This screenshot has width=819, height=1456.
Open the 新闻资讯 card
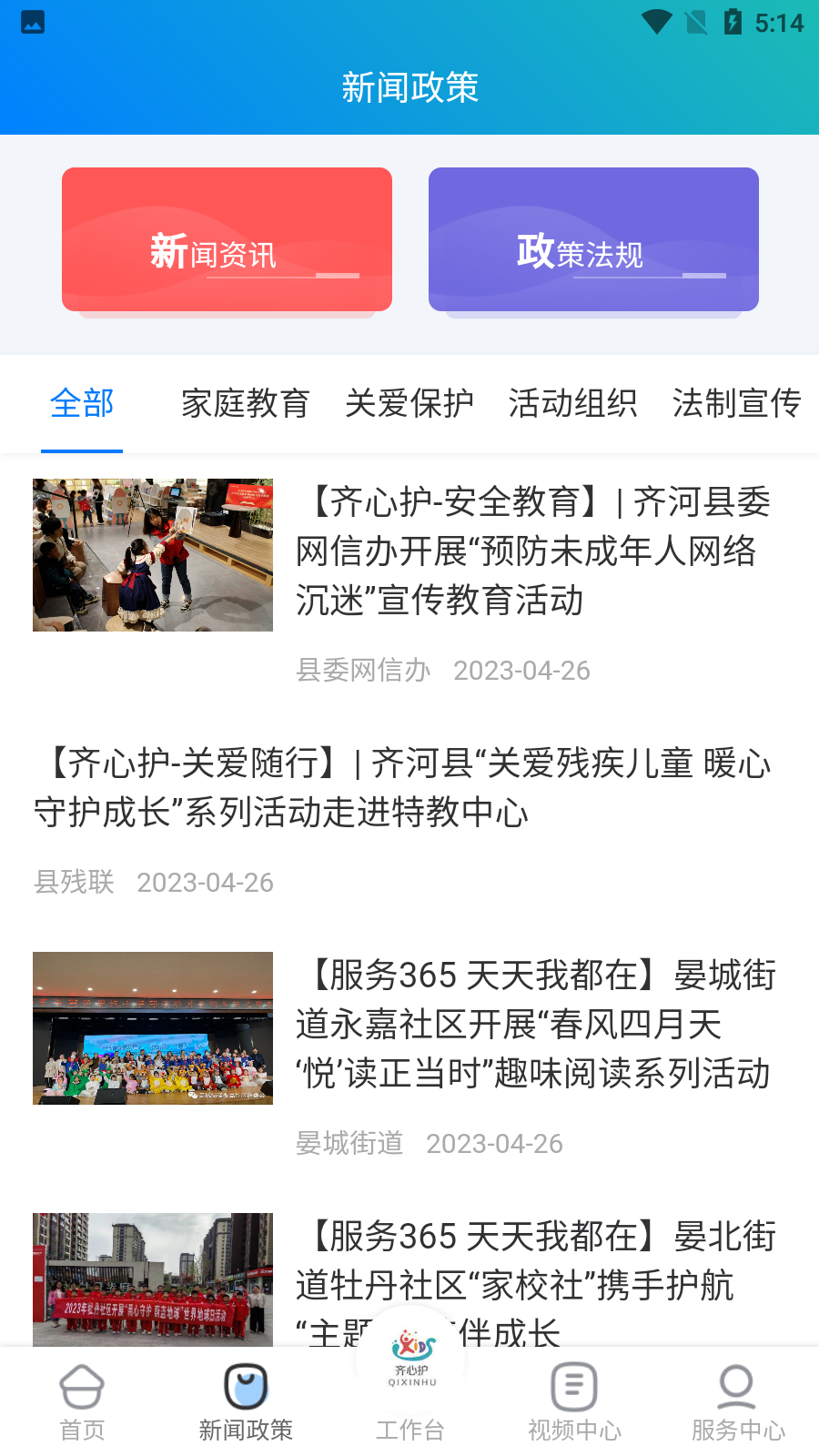(x=227, y=239)
